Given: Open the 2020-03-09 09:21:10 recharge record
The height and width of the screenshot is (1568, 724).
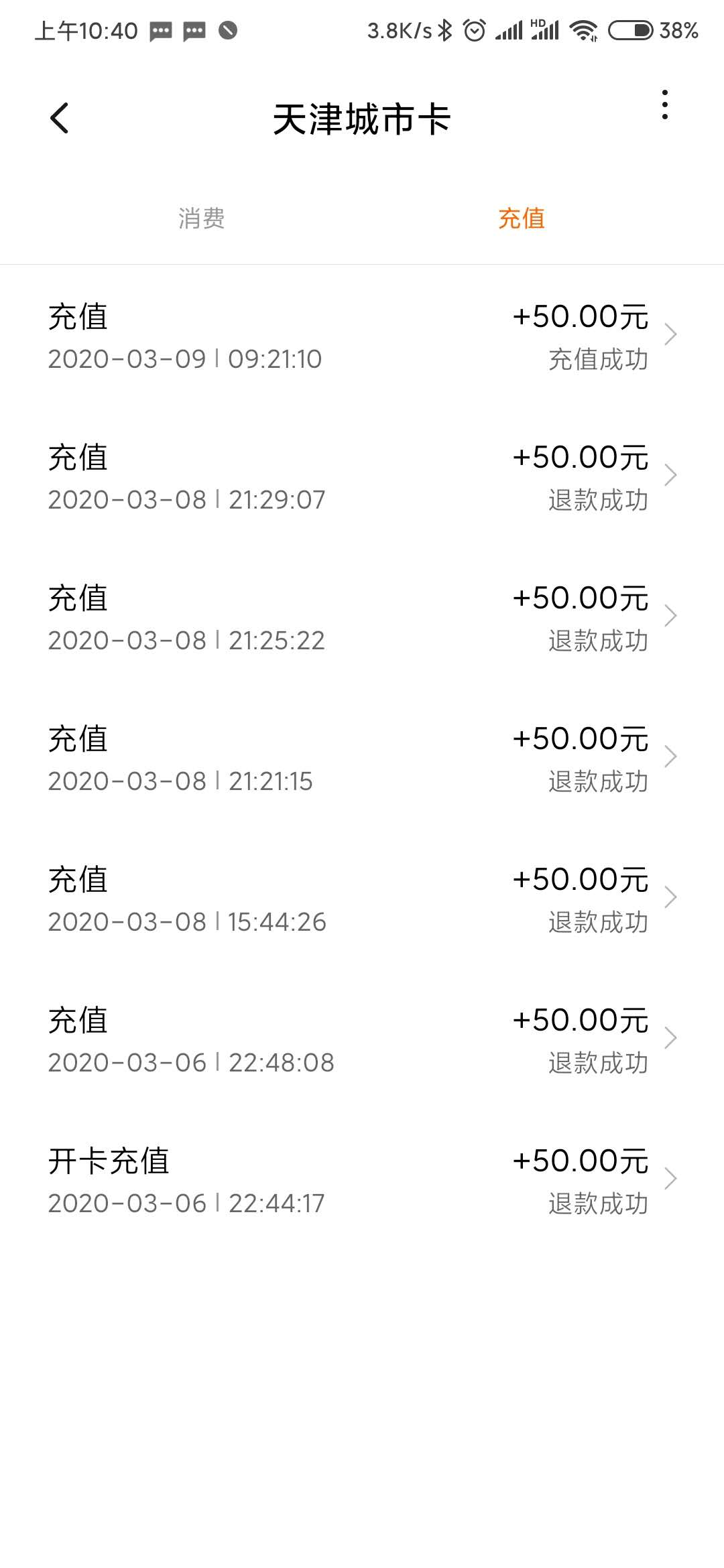Looking at the screenshot, I should pos(362,336).
